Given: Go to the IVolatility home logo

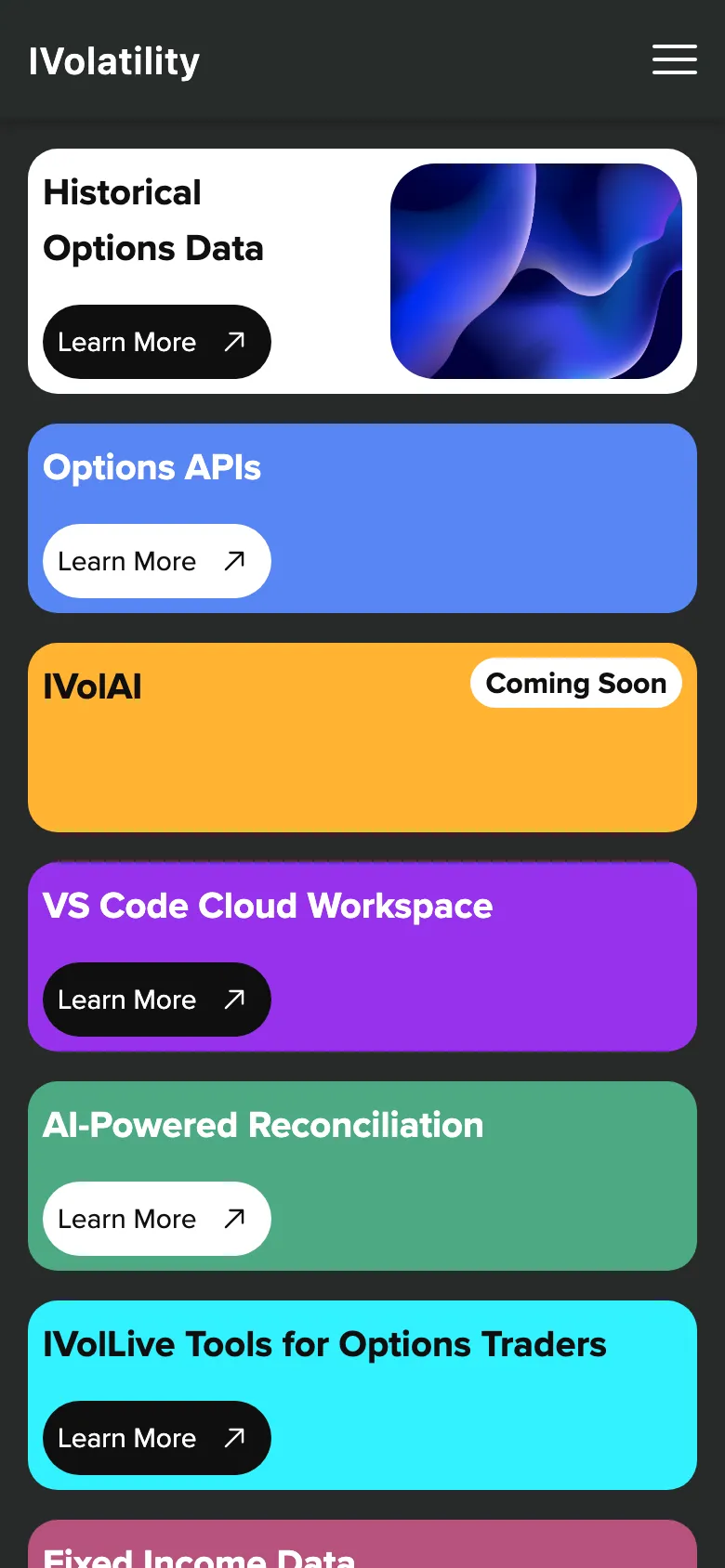Looking at the screenshot, I should tap(114, 61).
